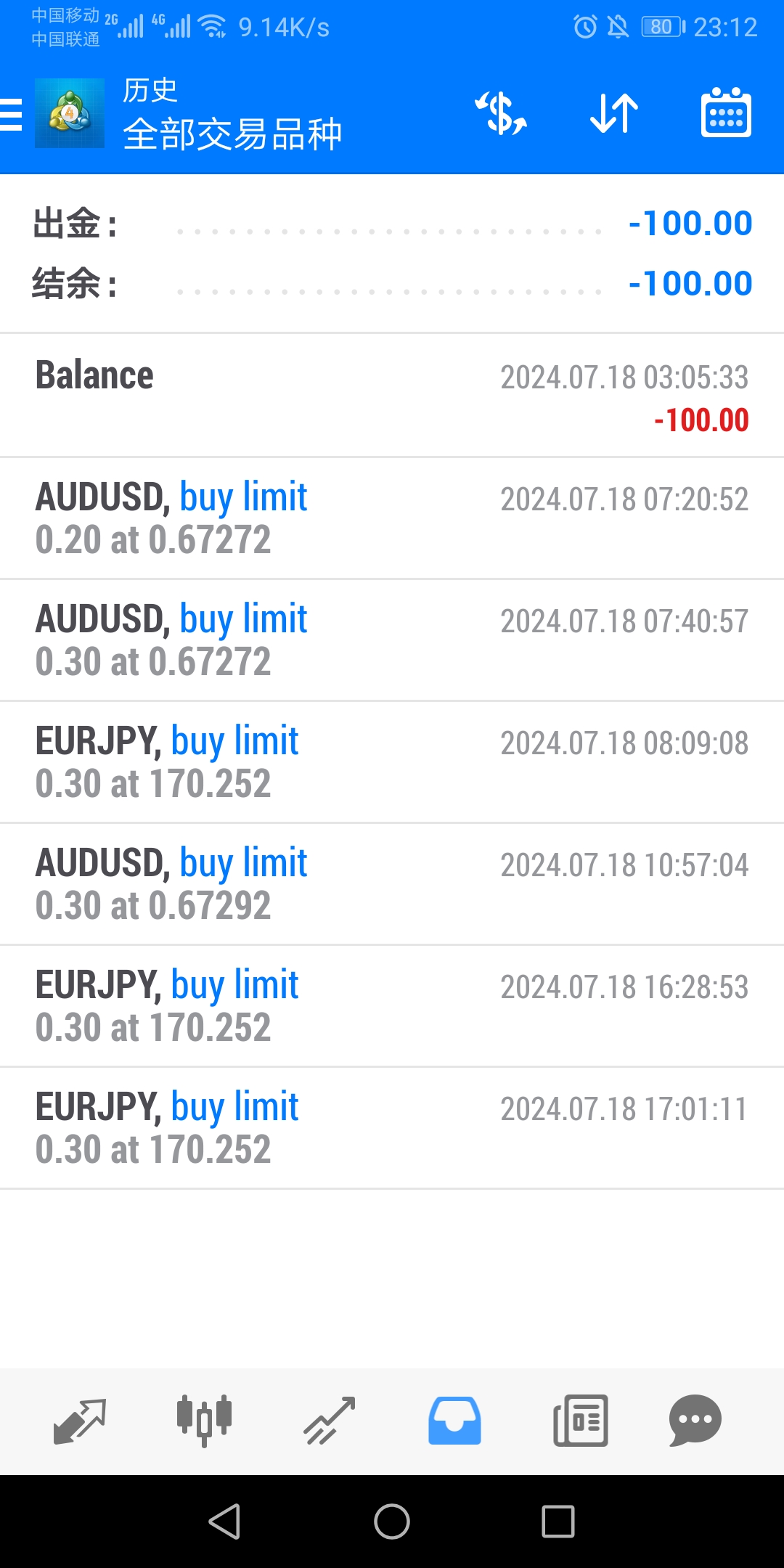
Task: Open AUDUSD buy limit 0.67292 order
Action: (392, 884)
